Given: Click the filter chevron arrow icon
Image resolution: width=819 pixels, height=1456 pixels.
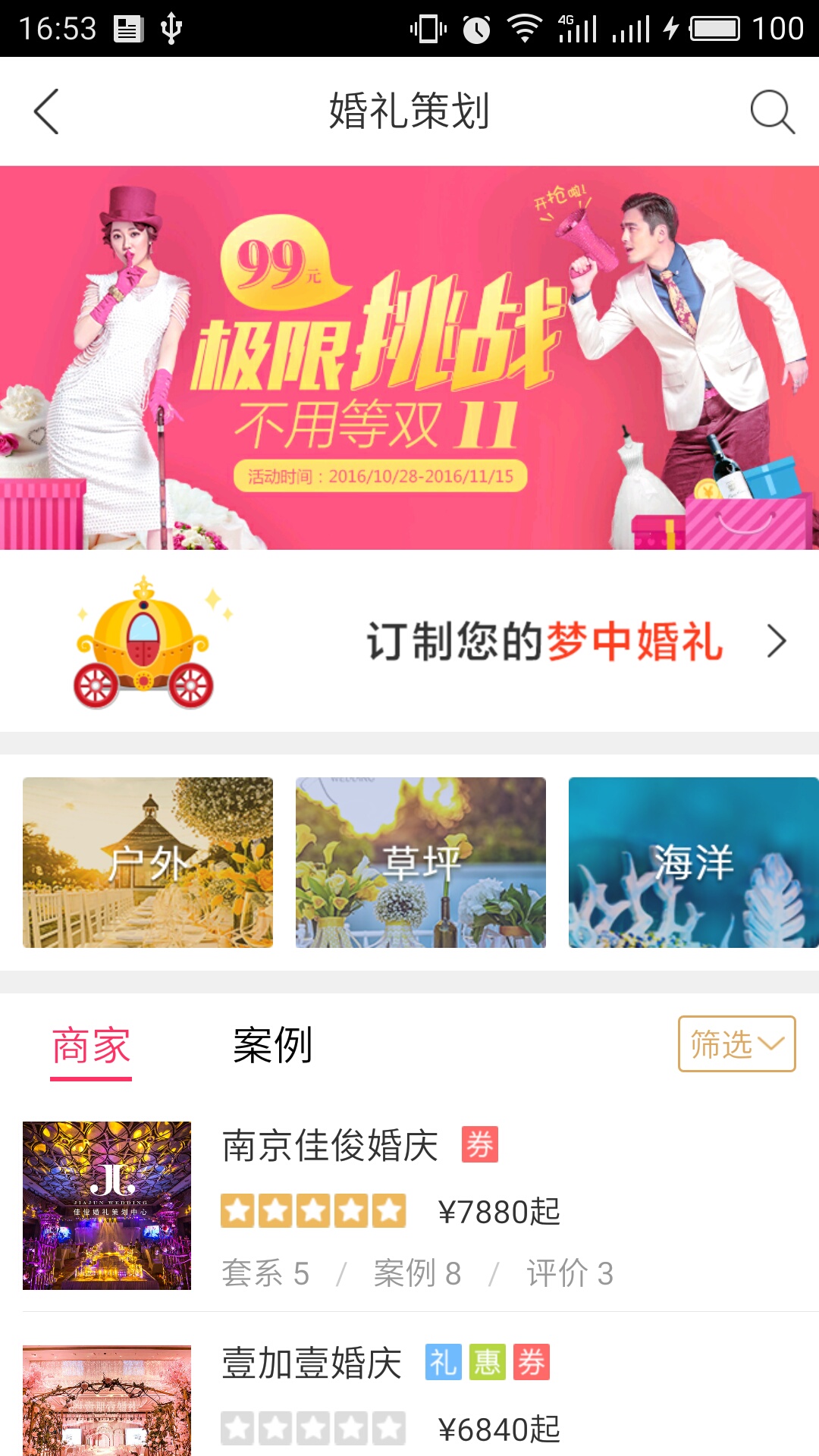Looking at the screenshot, I should (x=775, y=1045).
